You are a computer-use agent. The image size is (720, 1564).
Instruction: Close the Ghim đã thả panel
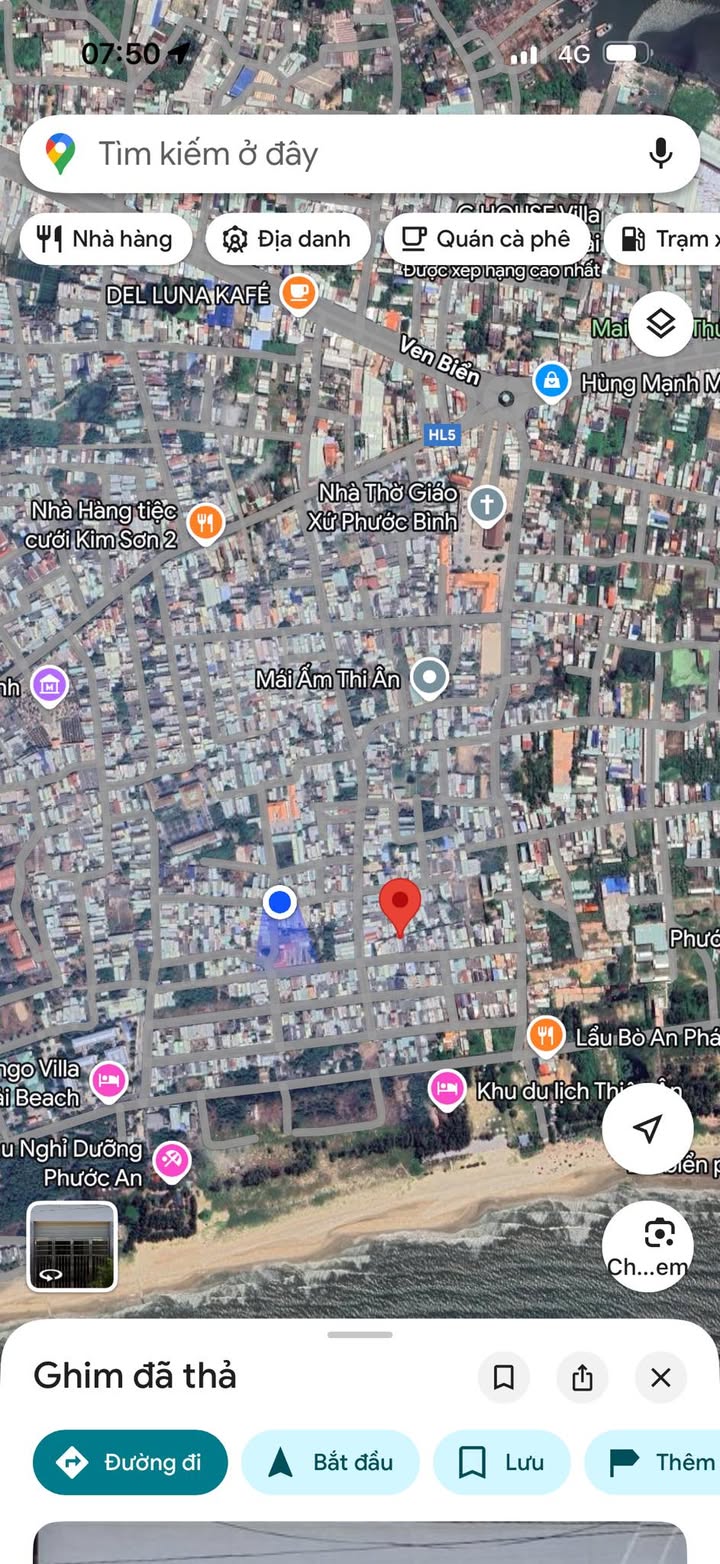(660, 1378)
